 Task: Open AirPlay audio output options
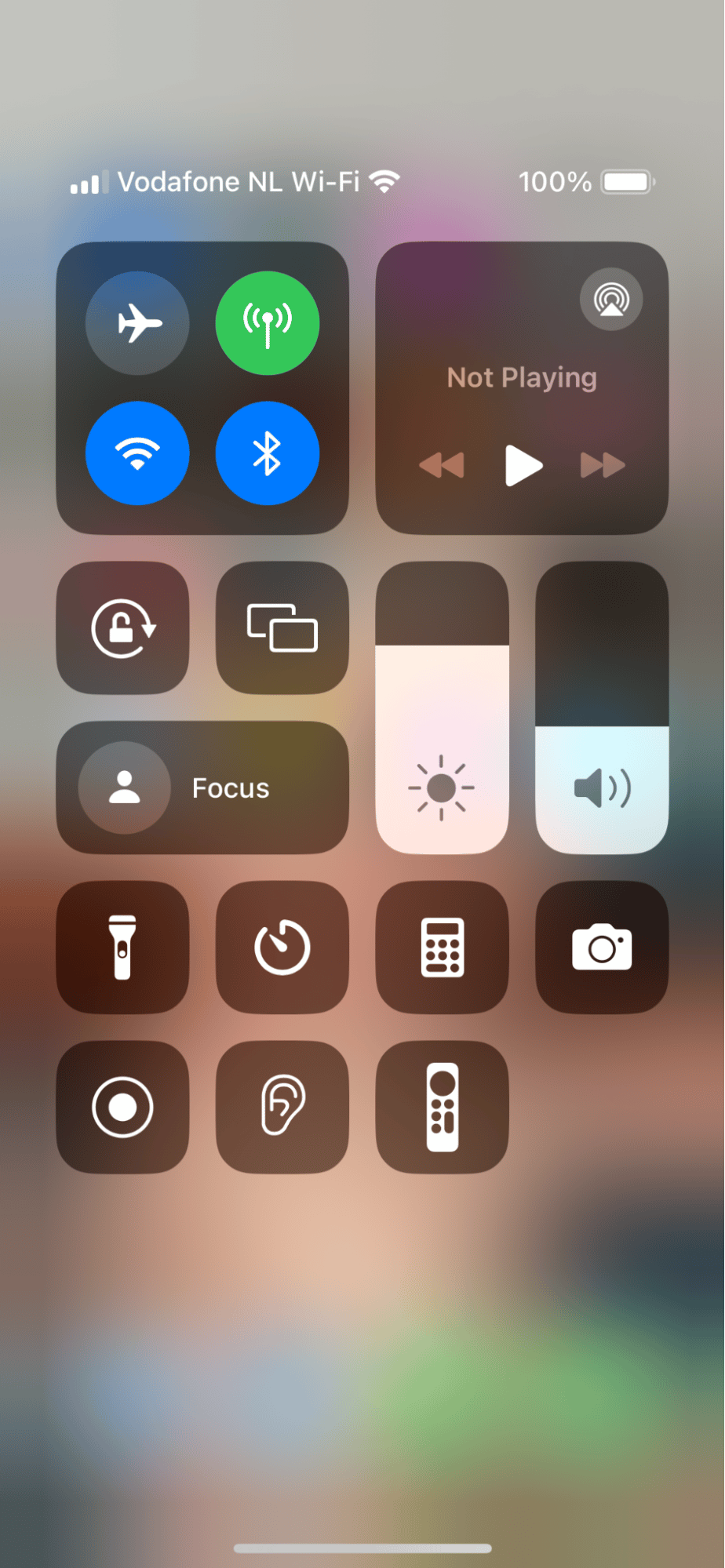pyautogui.click(x=611, y=300)
